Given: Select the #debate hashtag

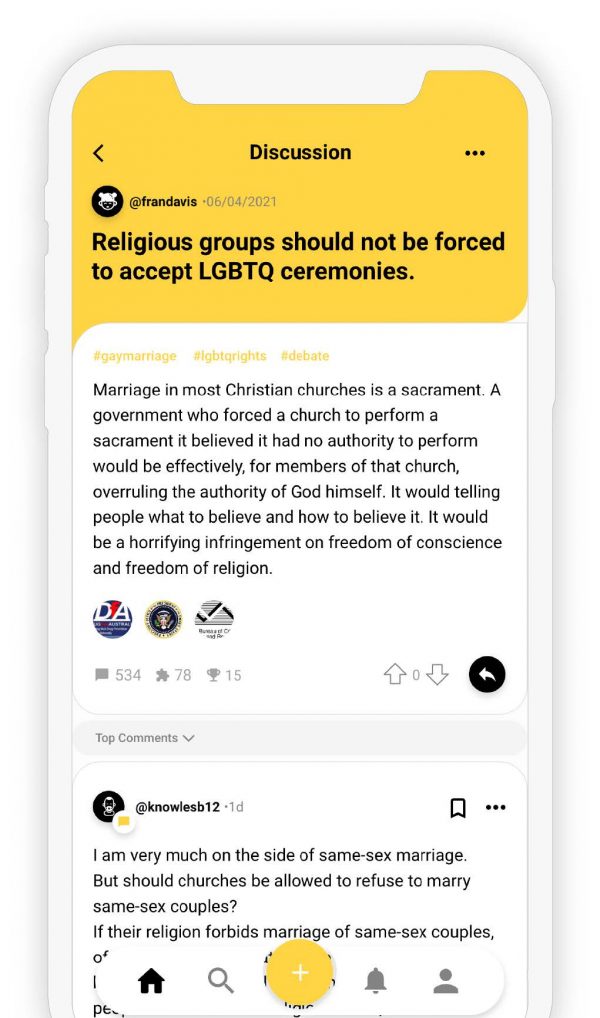Looking at the screenshot, I should coord(304,356).
